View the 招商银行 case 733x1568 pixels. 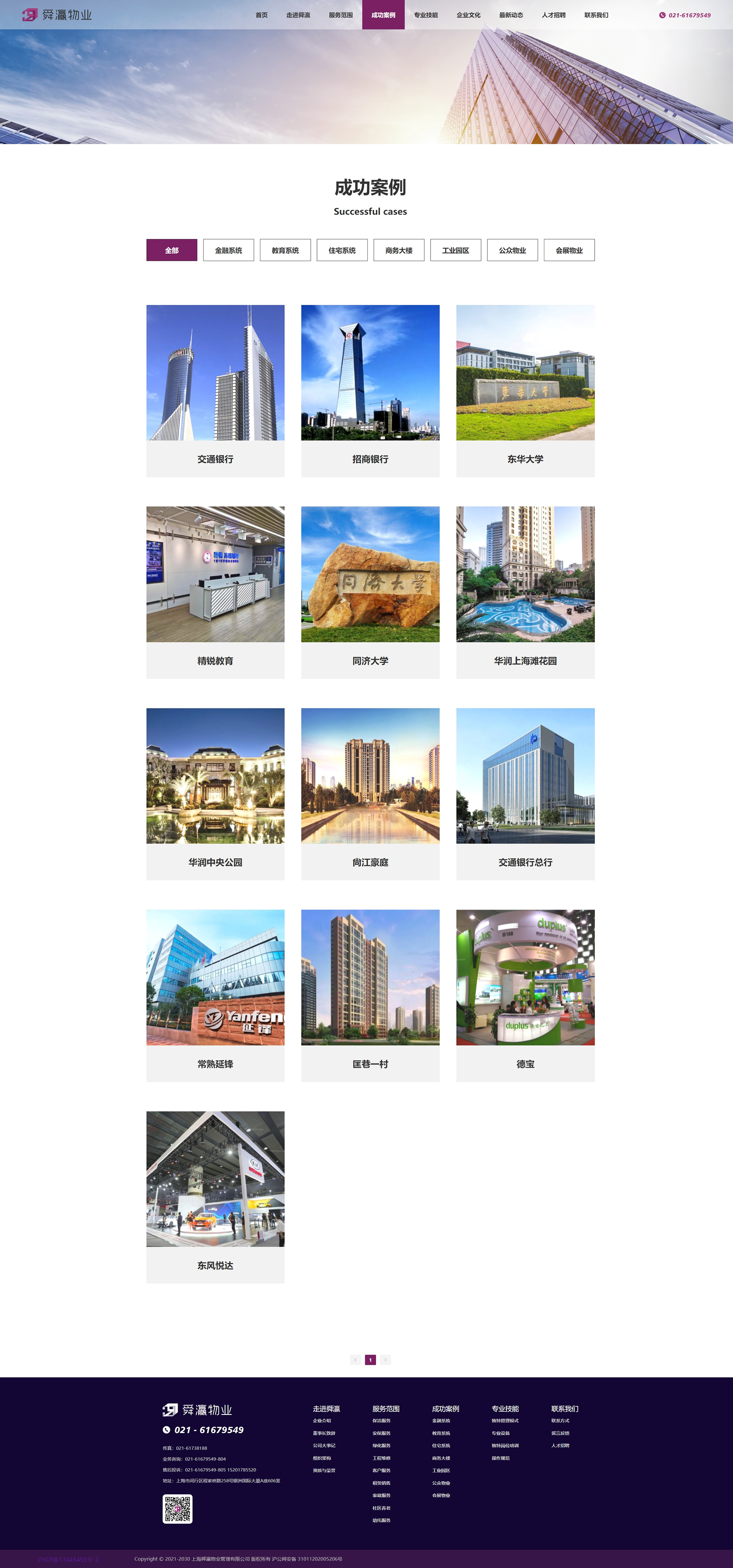[x=370, y=391]
